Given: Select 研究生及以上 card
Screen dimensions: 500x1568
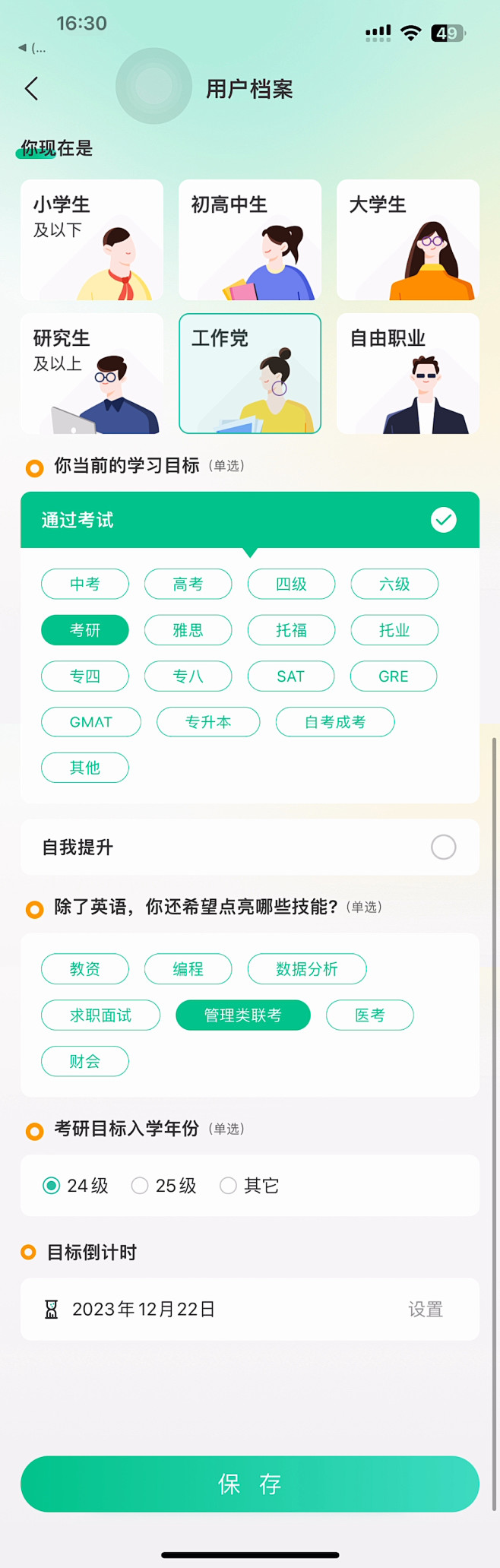Looking at the screenshot, I should coord(92,373).
